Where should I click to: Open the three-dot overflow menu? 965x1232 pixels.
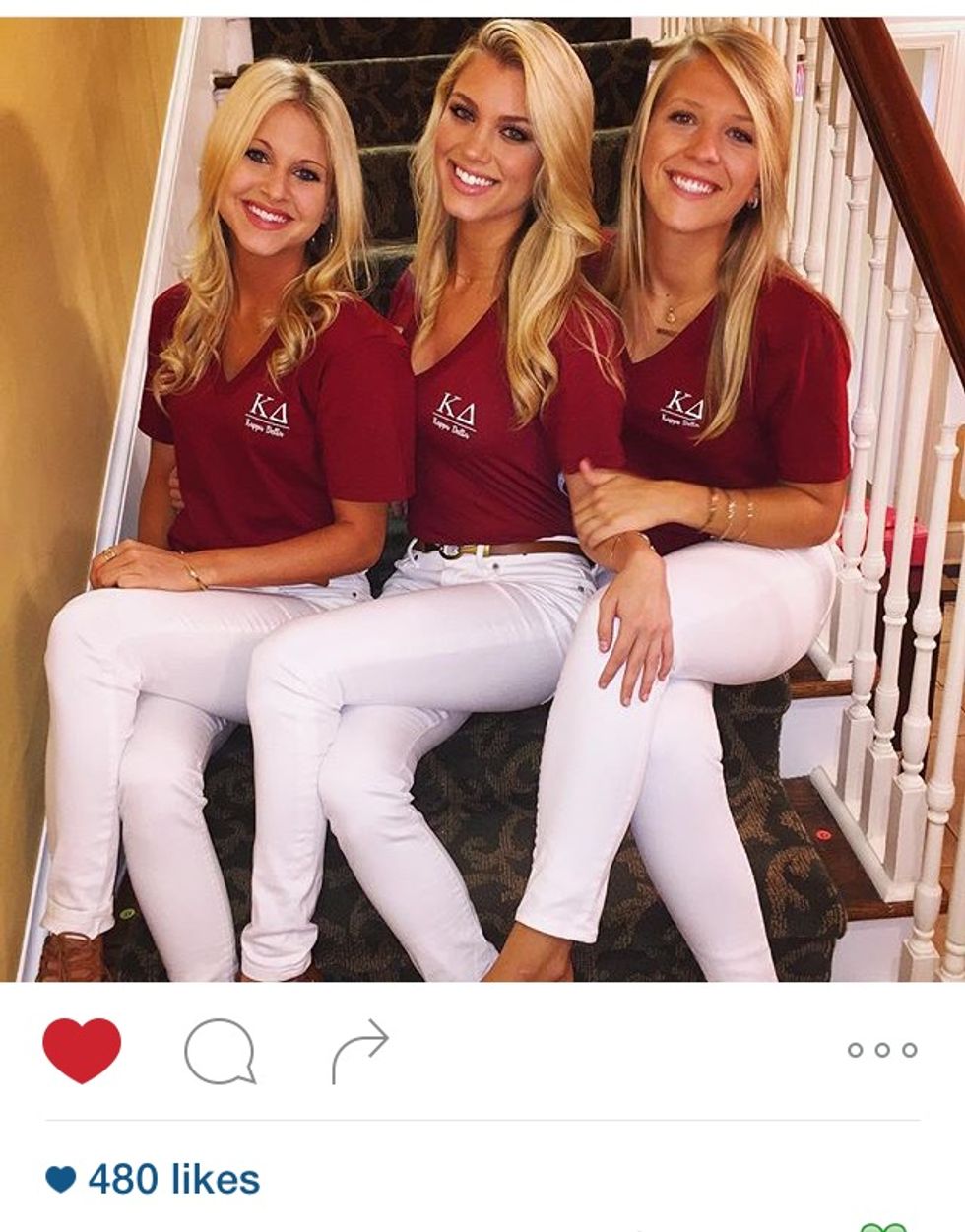(x=881, y=1050)
